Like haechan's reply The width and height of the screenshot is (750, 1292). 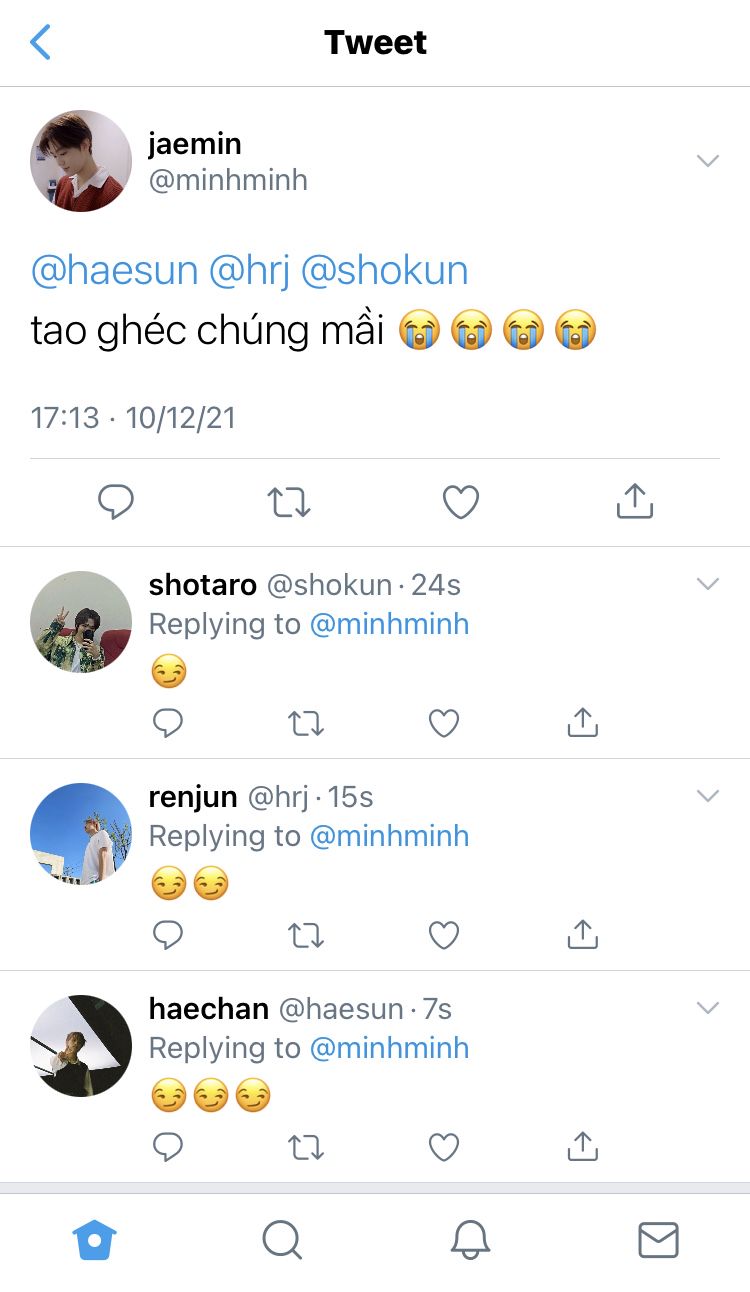pyautogui.click(x=444, y=1147)
